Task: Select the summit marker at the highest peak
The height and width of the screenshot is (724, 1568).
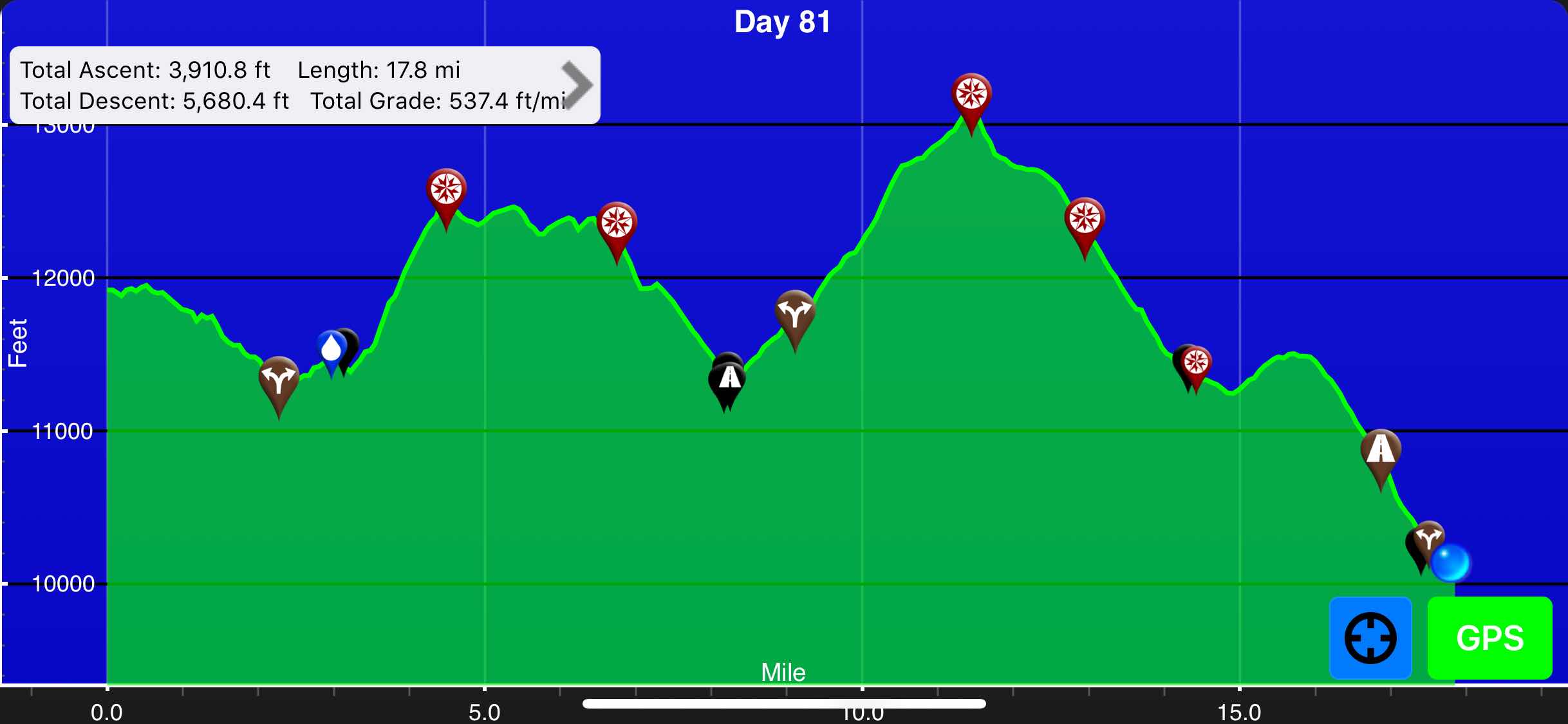Action: click(971, 95)
